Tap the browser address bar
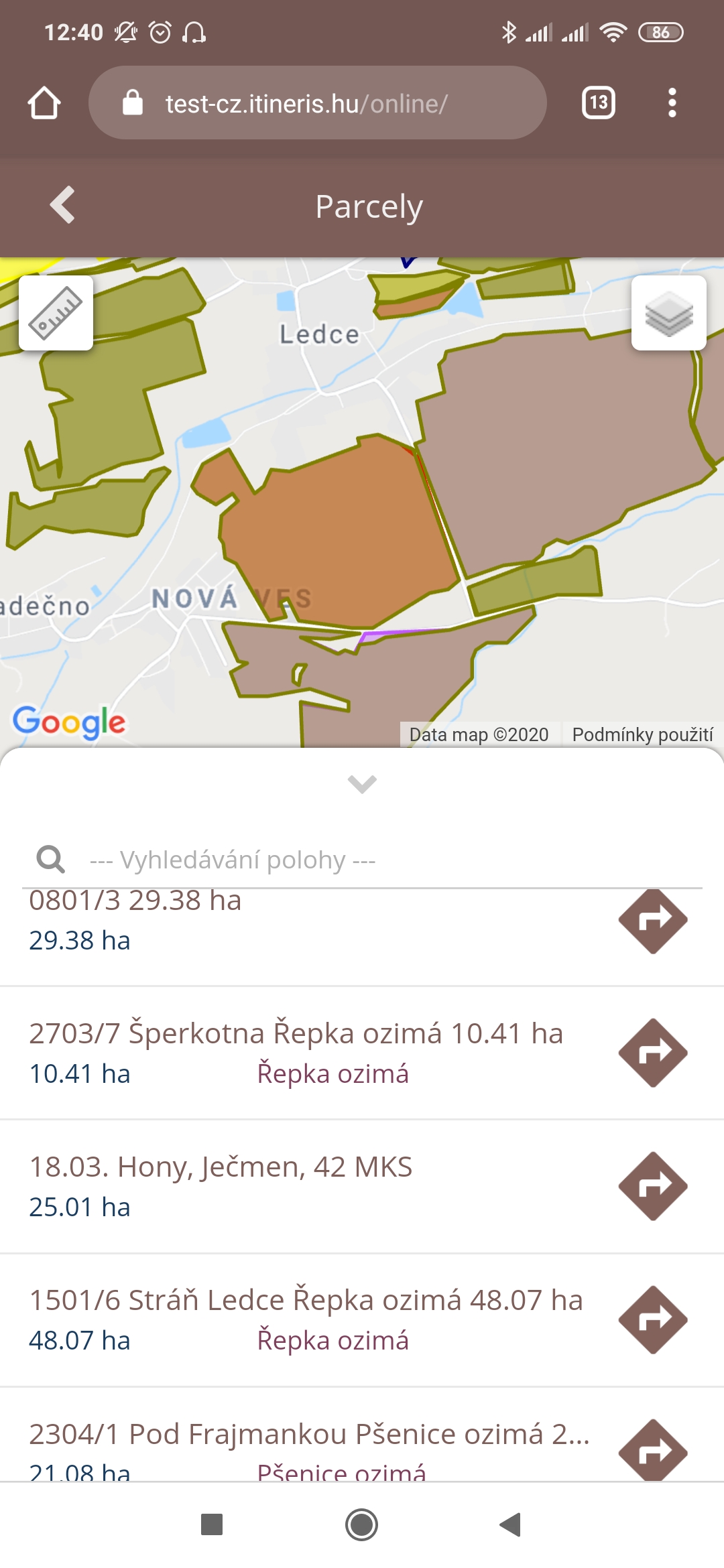The image size is (724, 1568). coord(318,103)
